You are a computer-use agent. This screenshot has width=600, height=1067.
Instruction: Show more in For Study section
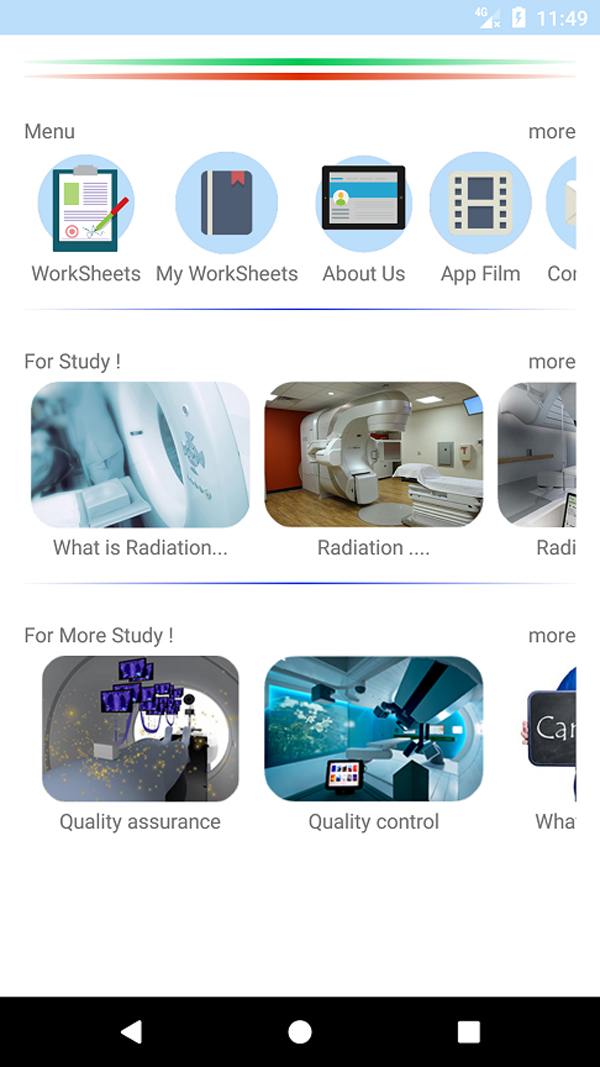tap(551, 362)
